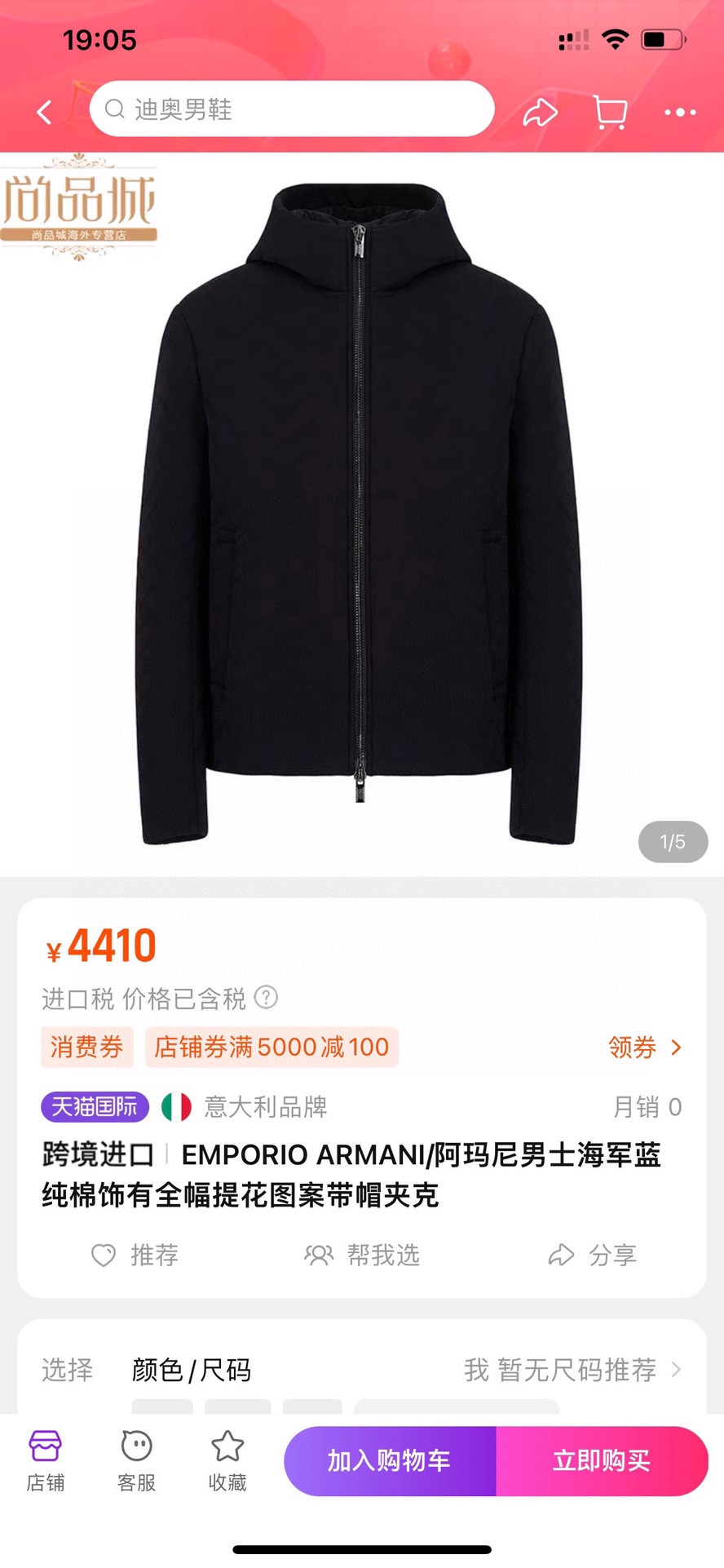Share the product from the top bar
The width and height of the screenshot is (724, 1568).
pos(540,113)
